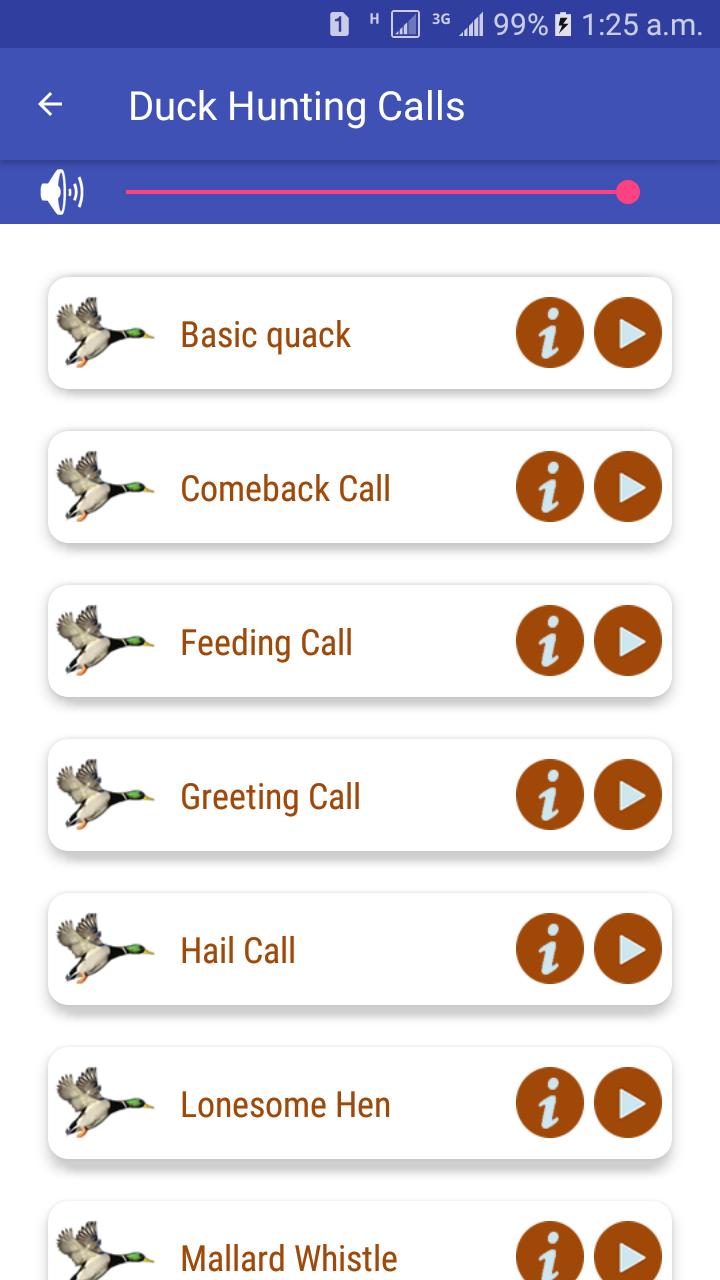Play the Feeding Call sound
The image size is (720, 1280).
628,641
